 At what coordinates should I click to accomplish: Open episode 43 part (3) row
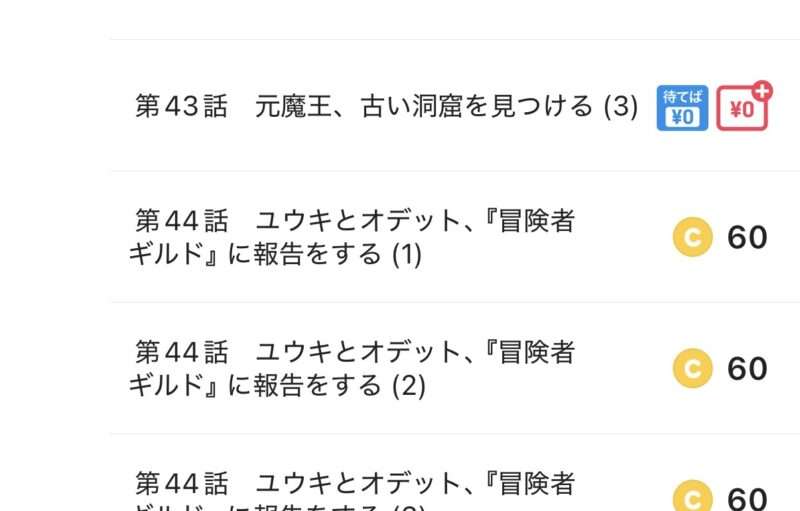click(x=385, y=107)
